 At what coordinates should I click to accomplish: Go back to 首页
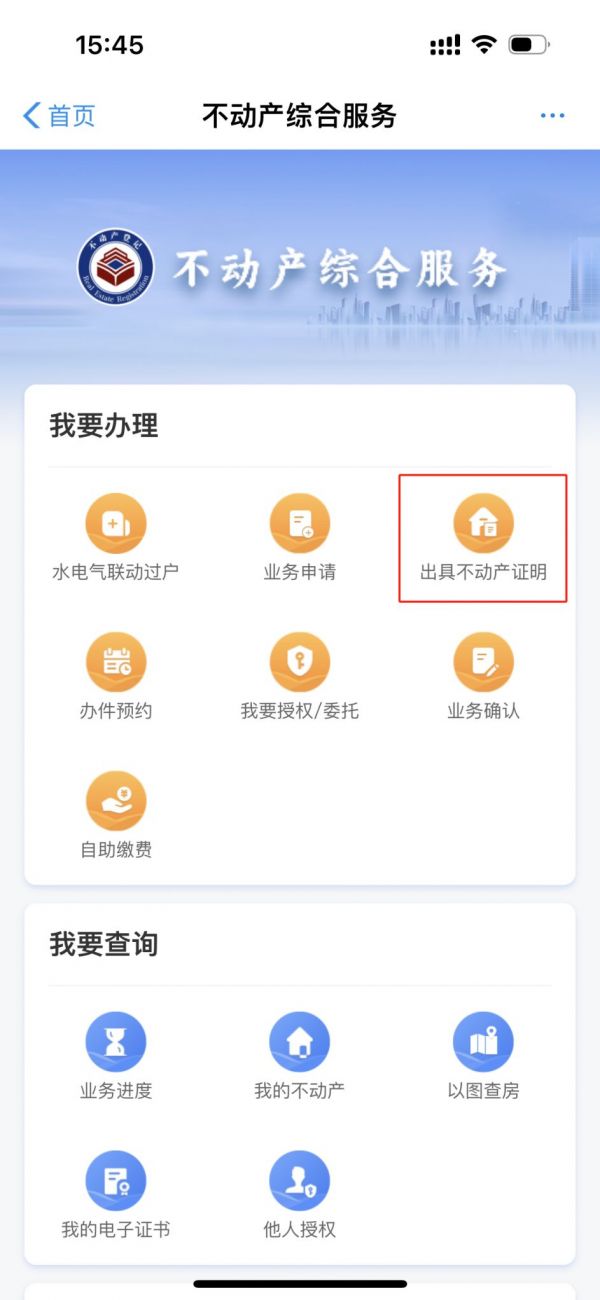(x=60, y=116)
